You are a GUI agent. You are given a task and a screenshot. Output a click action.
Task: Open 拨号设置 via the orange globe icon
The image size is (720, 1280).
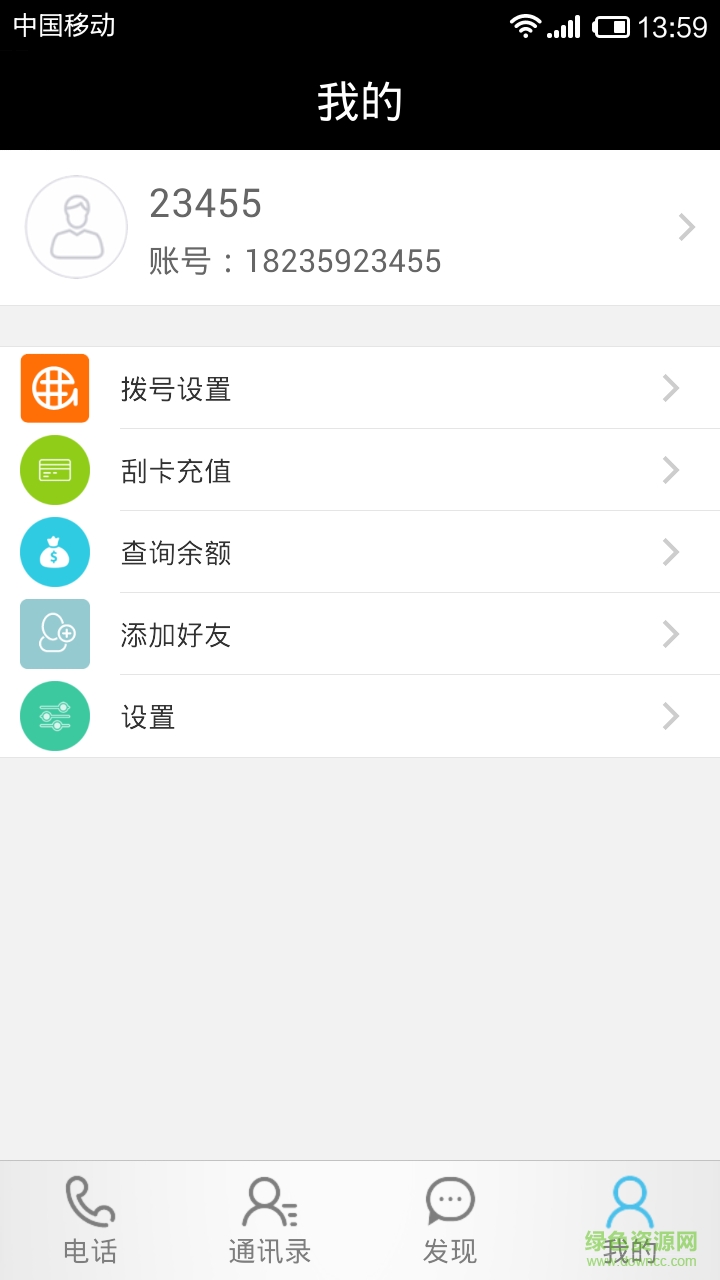click(54, 388)
